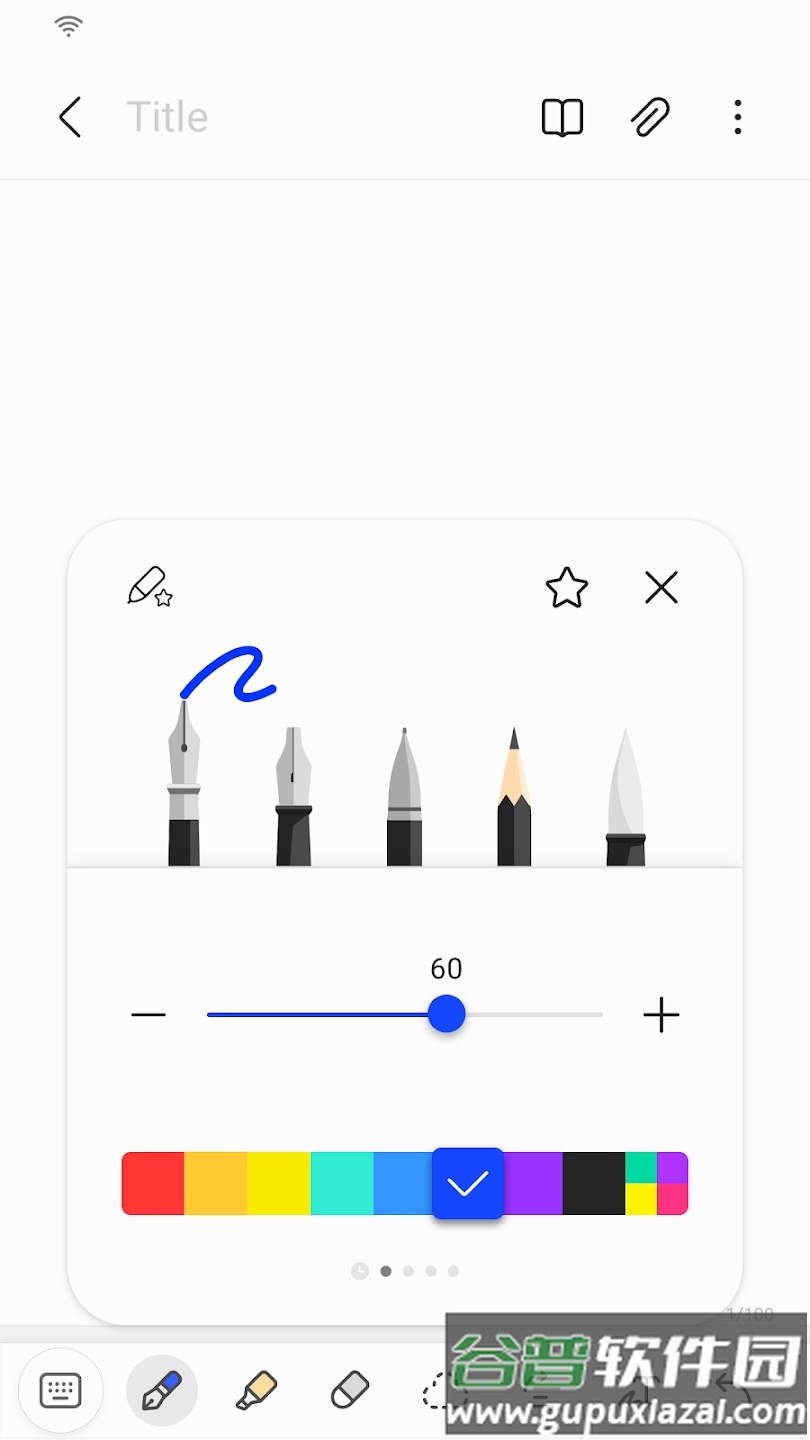
Task: Decrease pen thickness with minus
Action: coord(148,1015)
